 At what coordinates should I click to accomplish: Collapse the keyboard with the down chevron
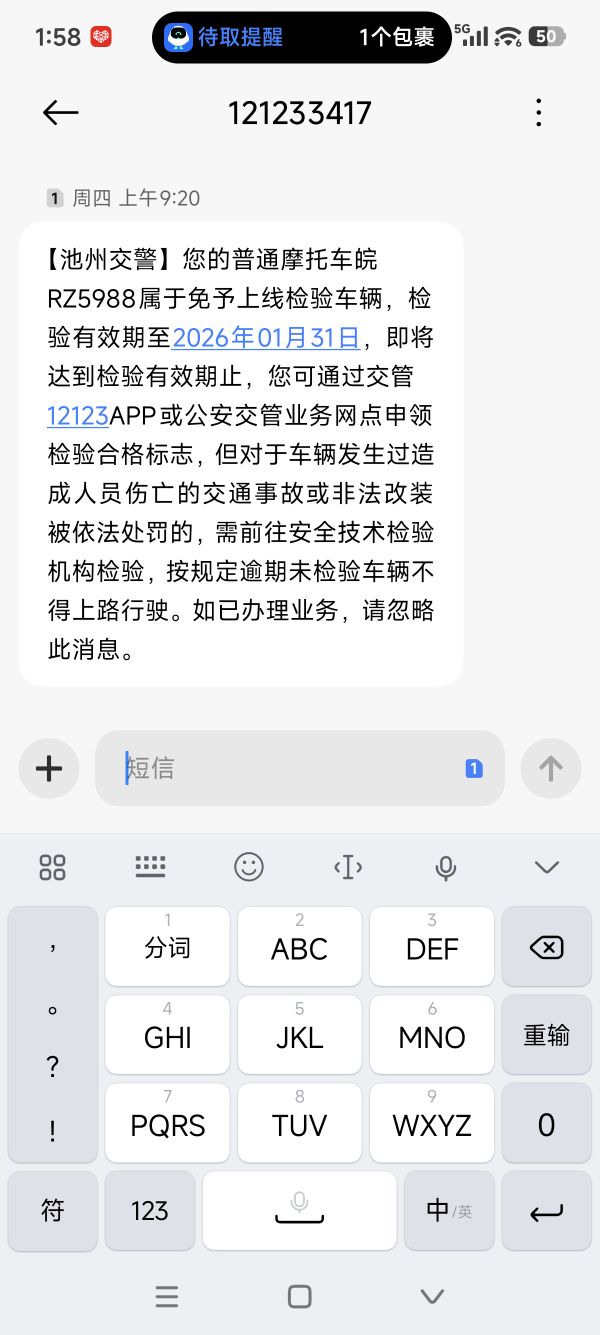(x=546, y=867)
